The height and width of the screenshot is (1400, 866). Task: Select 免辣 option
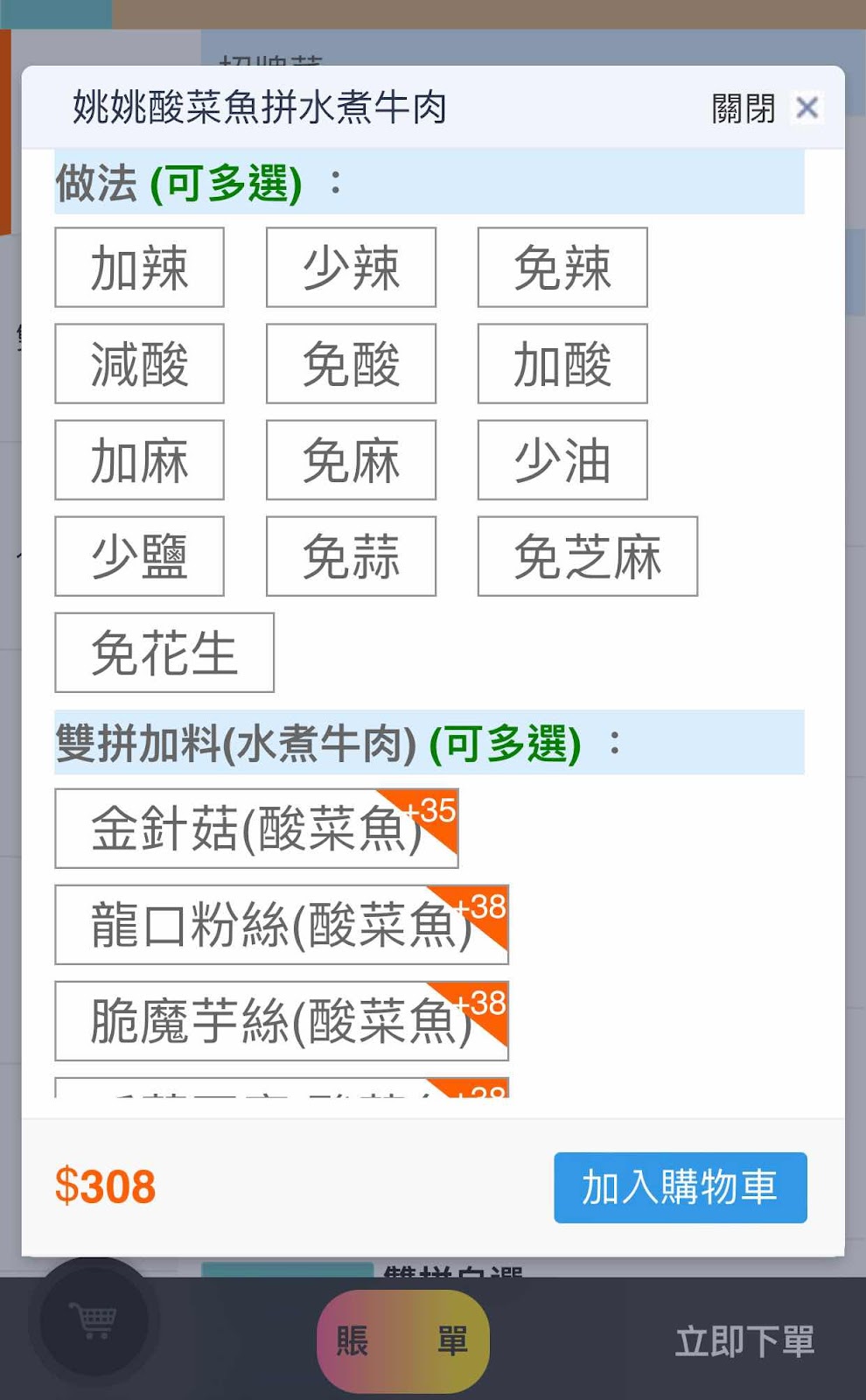(562, 268)
